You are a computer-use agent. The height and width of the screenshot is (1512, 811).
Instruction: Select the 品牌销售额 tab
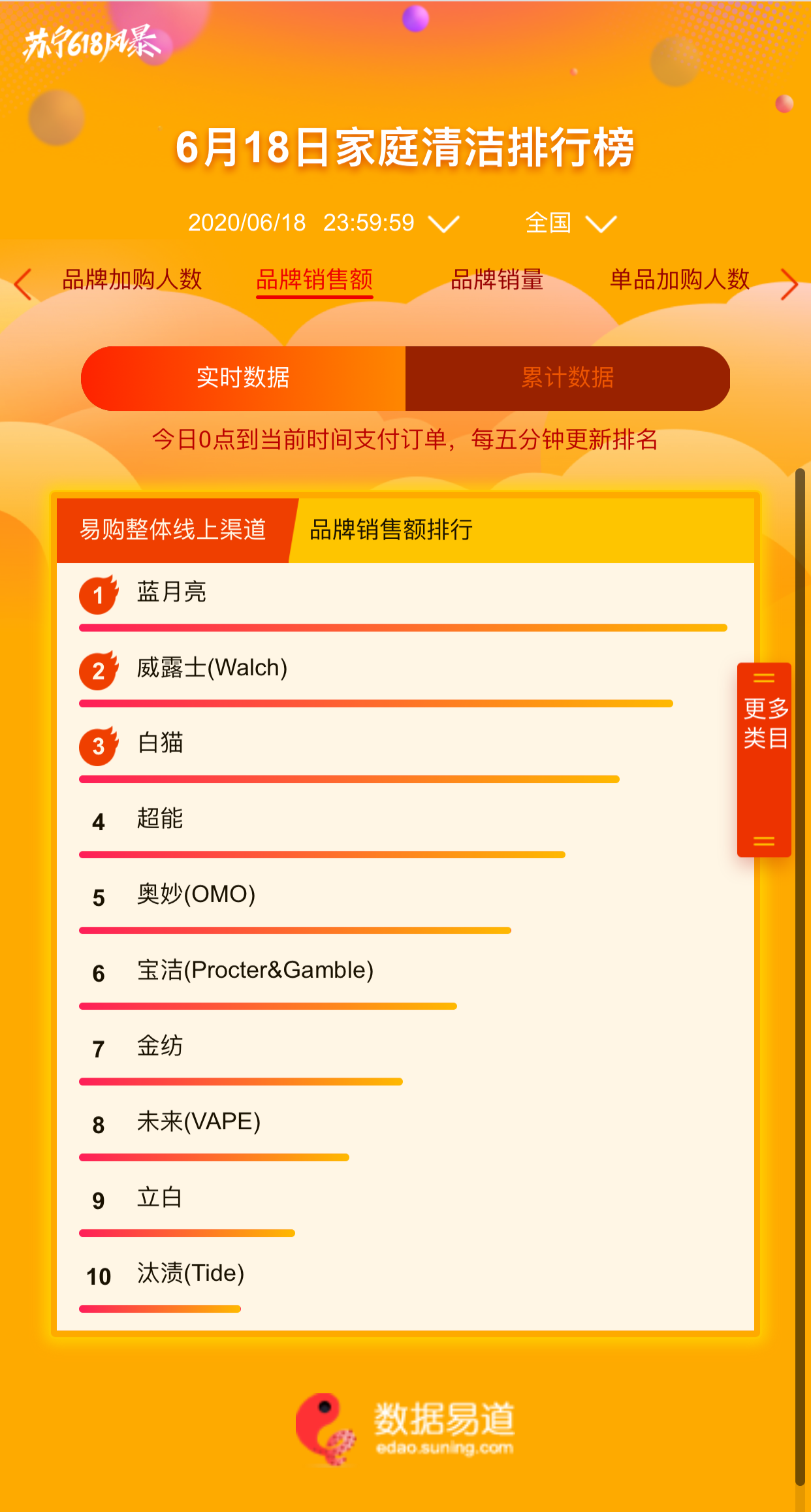pos(314,280)
